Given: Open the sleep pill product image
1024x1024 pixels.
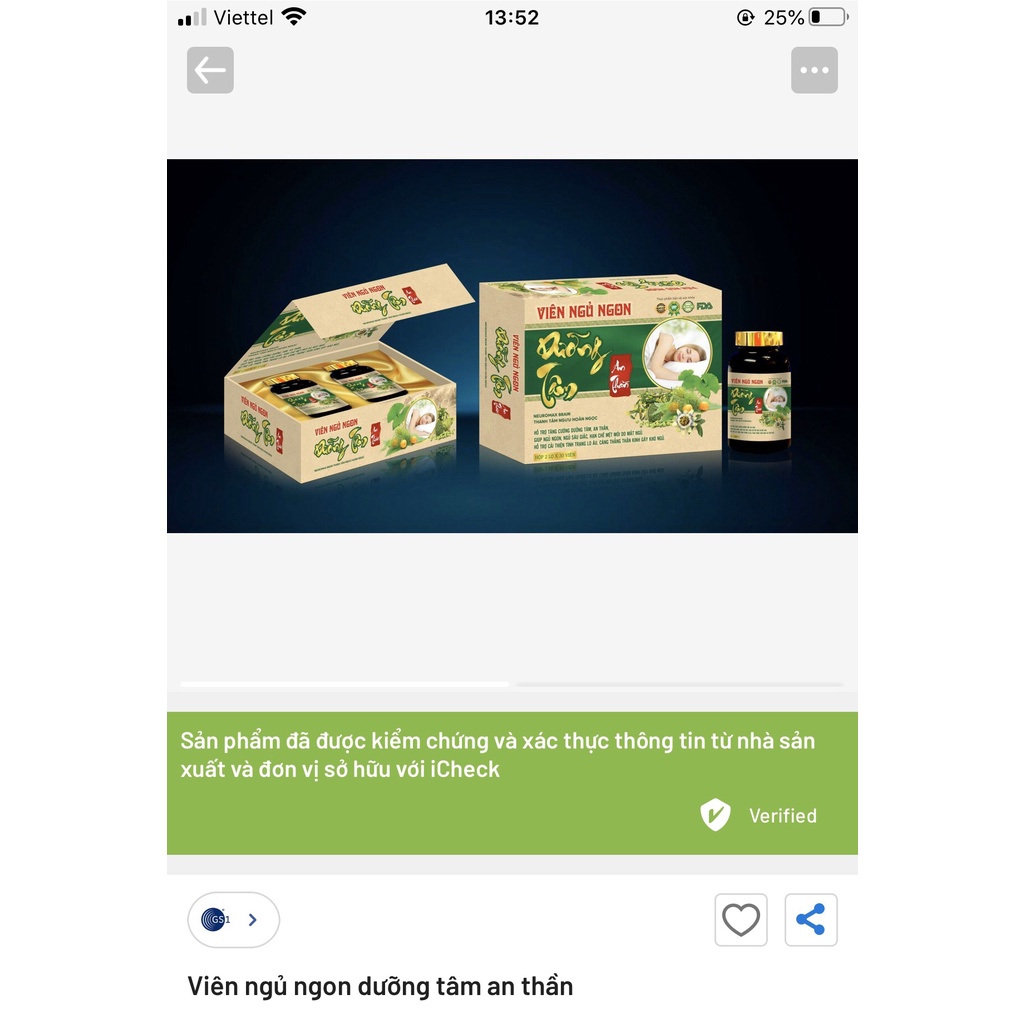Looking at the screenshot, I should click(x=512, y=346).
